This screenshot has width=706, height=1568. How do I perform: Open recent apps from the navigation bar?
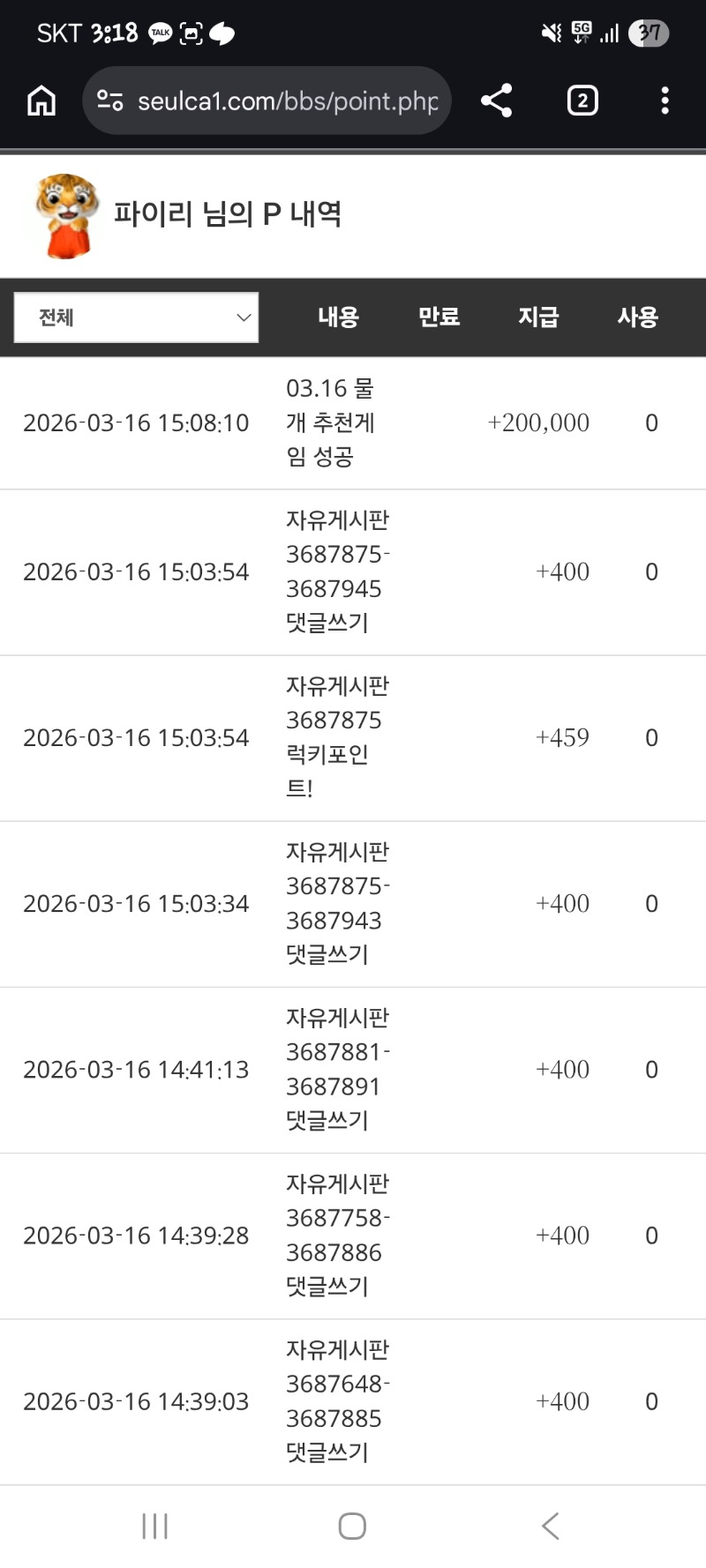coord(154,1525)
